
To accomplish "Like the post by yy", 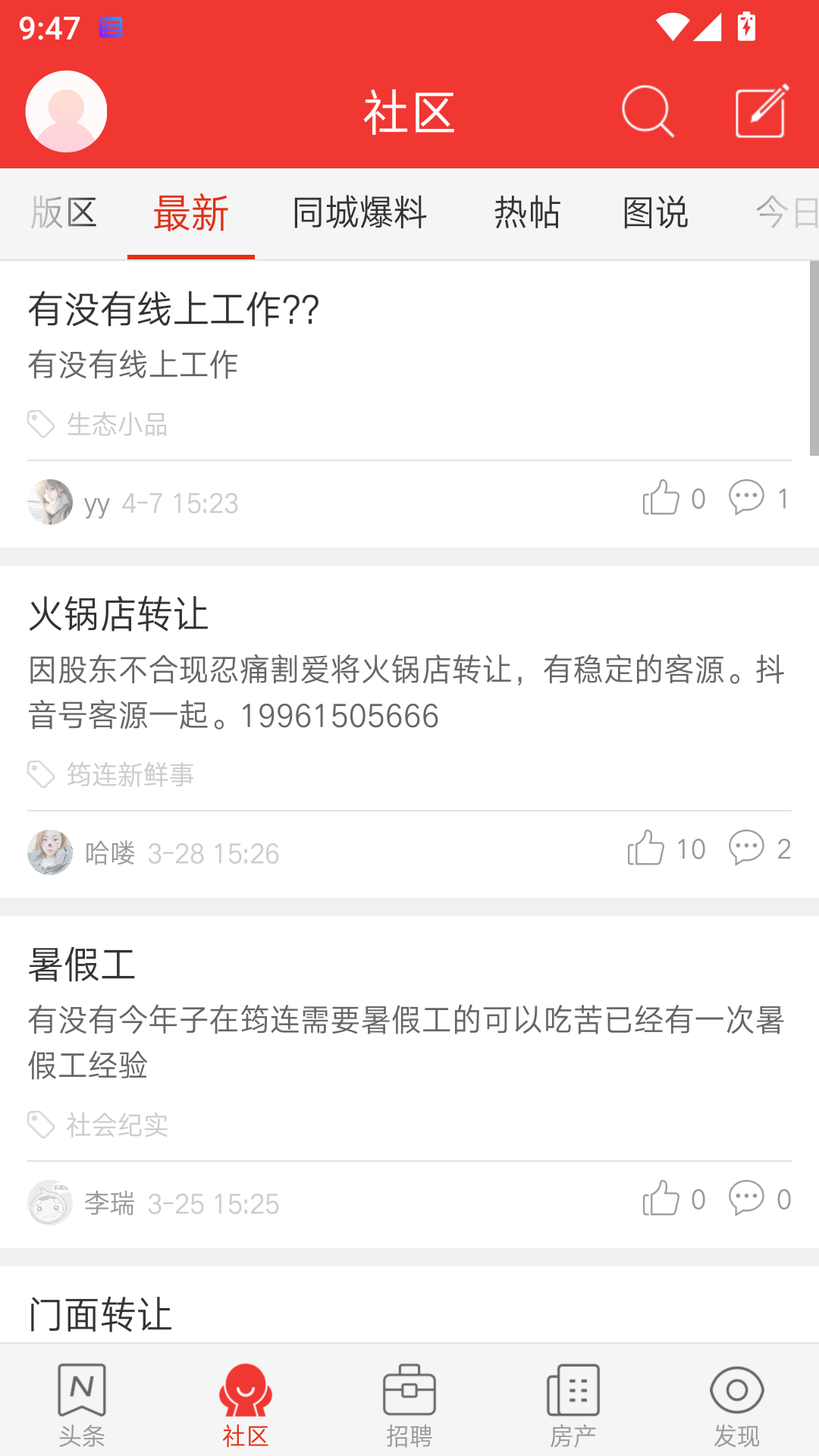I will 661,498.
